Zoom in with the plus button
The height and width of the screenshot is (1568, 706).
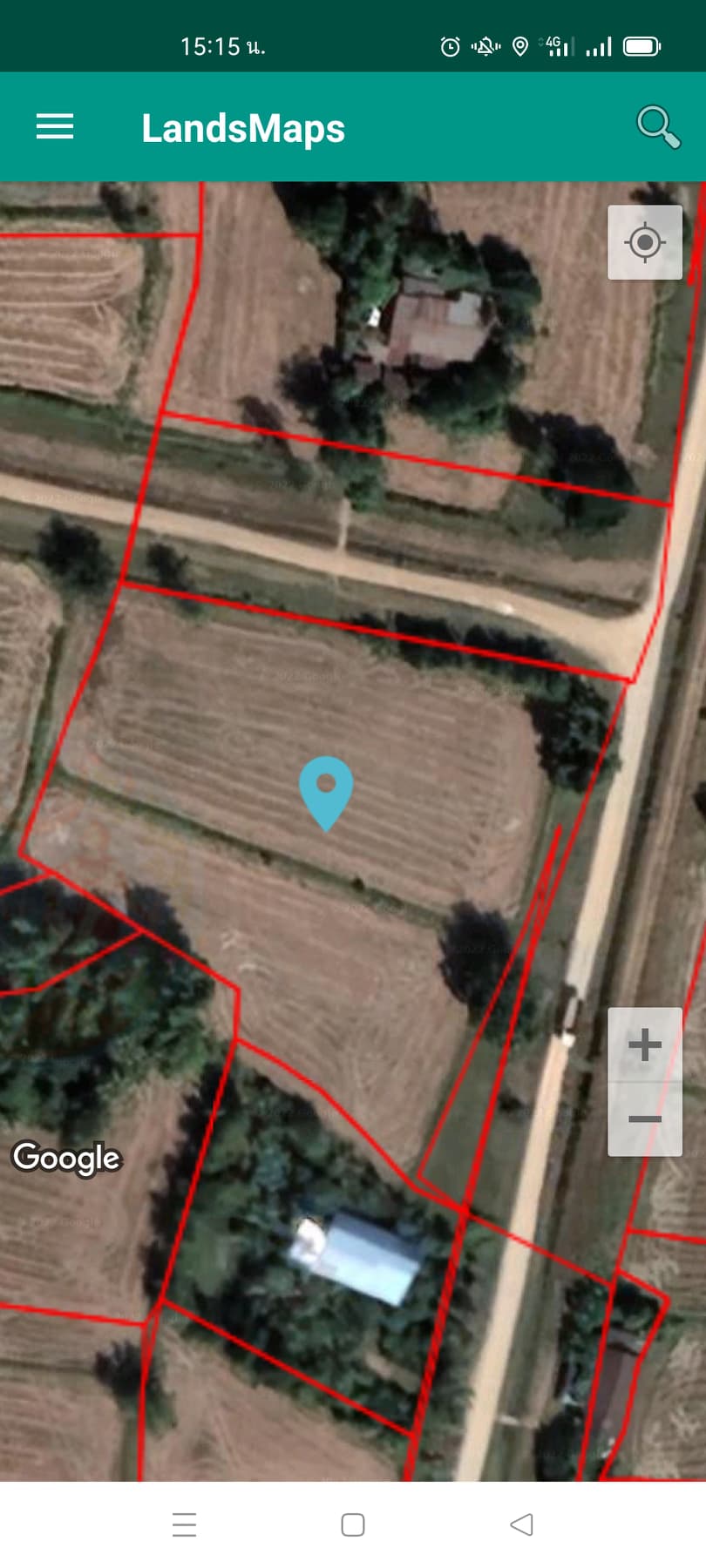(645, 1044)
